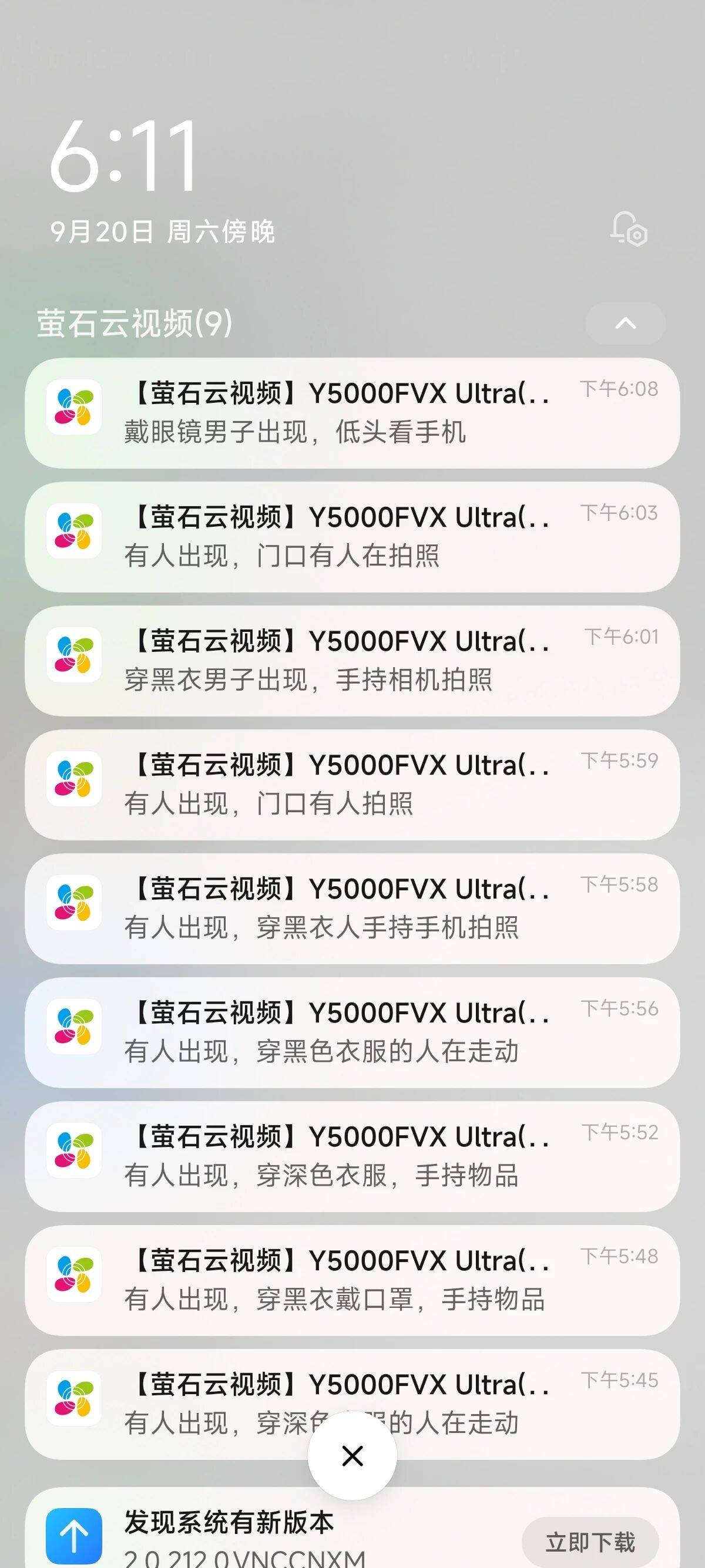The image size is (705, 1568).
Task: Open the 下午5:59 门口有人拍照 notification
Action: [x=352, y=785]
